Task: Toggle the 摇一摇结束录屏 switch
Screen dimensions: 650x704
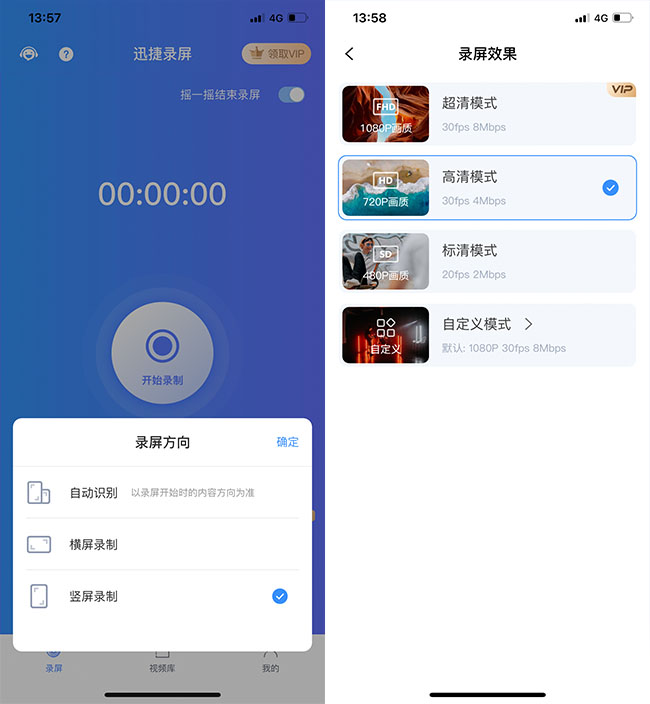Action: pos(291,95)
